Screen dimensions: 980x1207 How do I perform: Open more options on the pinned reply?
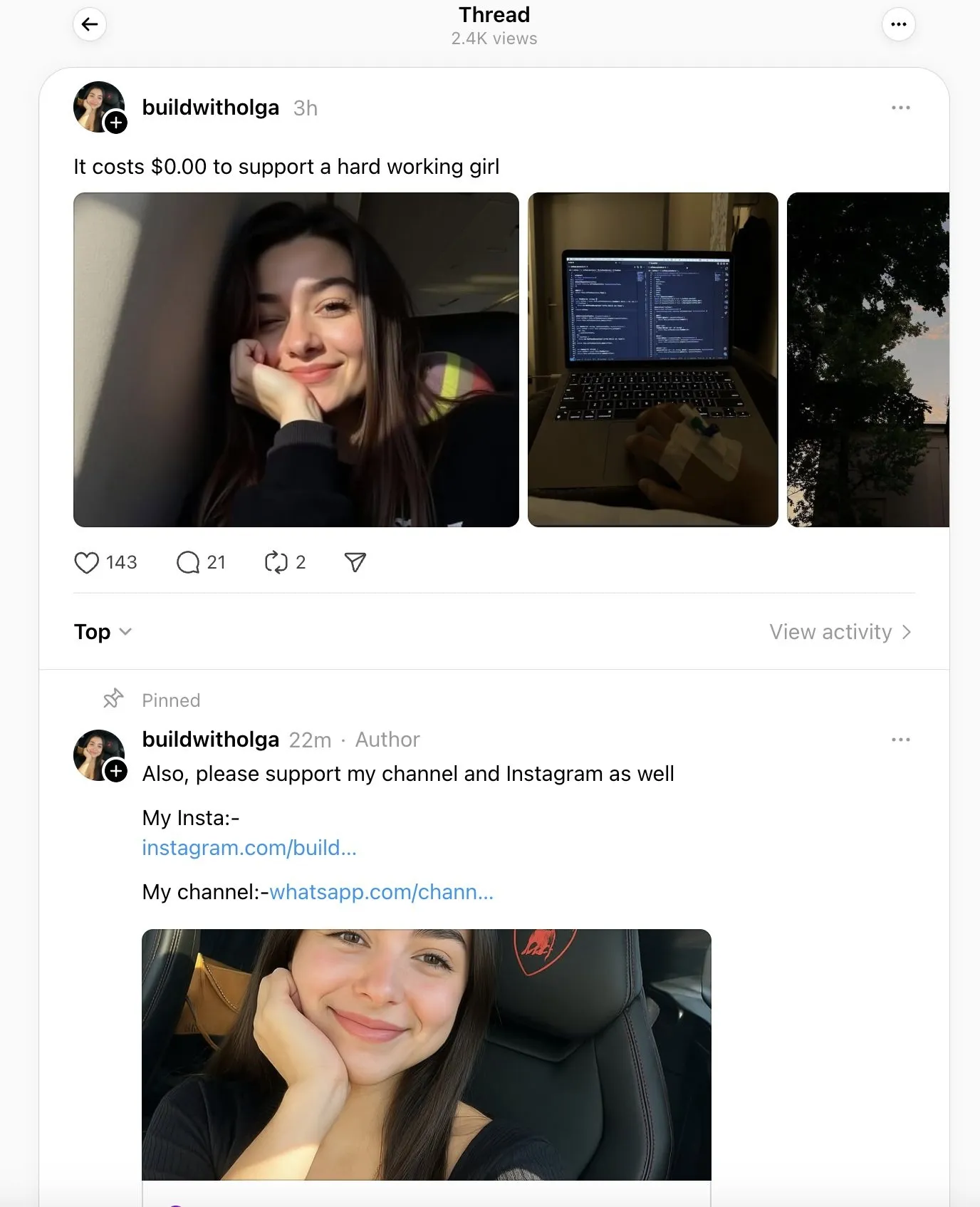900,740
